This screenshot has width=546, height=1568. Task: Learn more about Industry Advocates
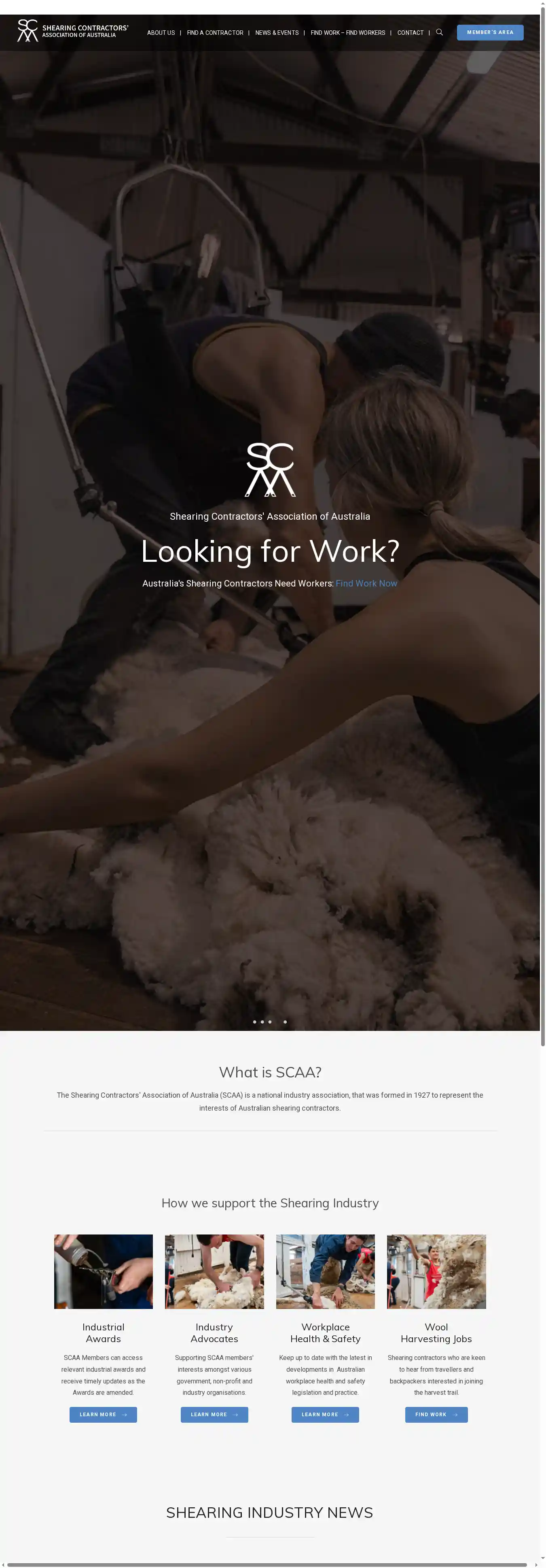(214, 1415)
